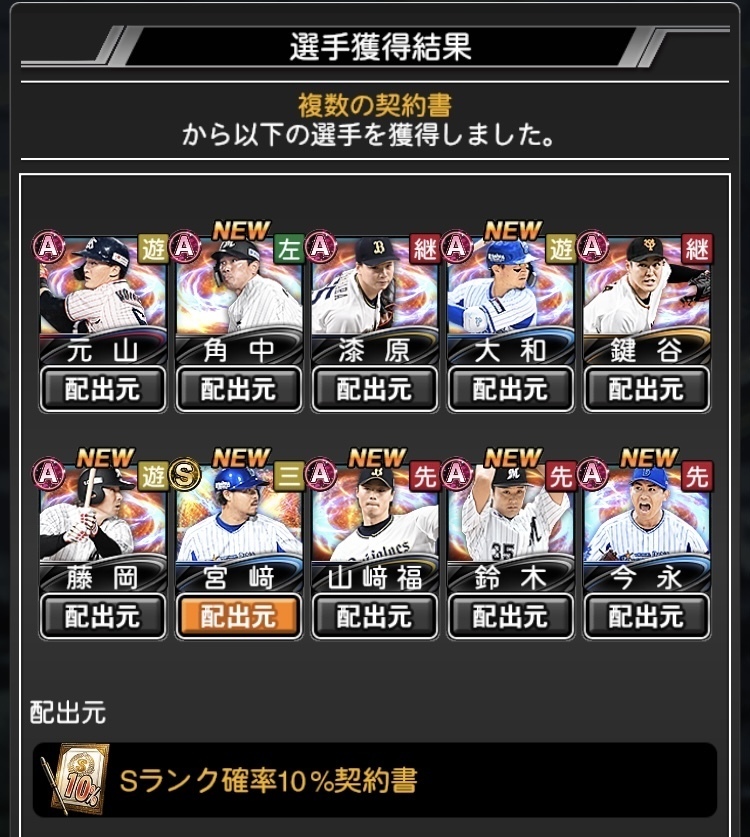Tap 配出元 button under 鍵谷
This screenshot has width=750, height=837.
tap(647, 388)
